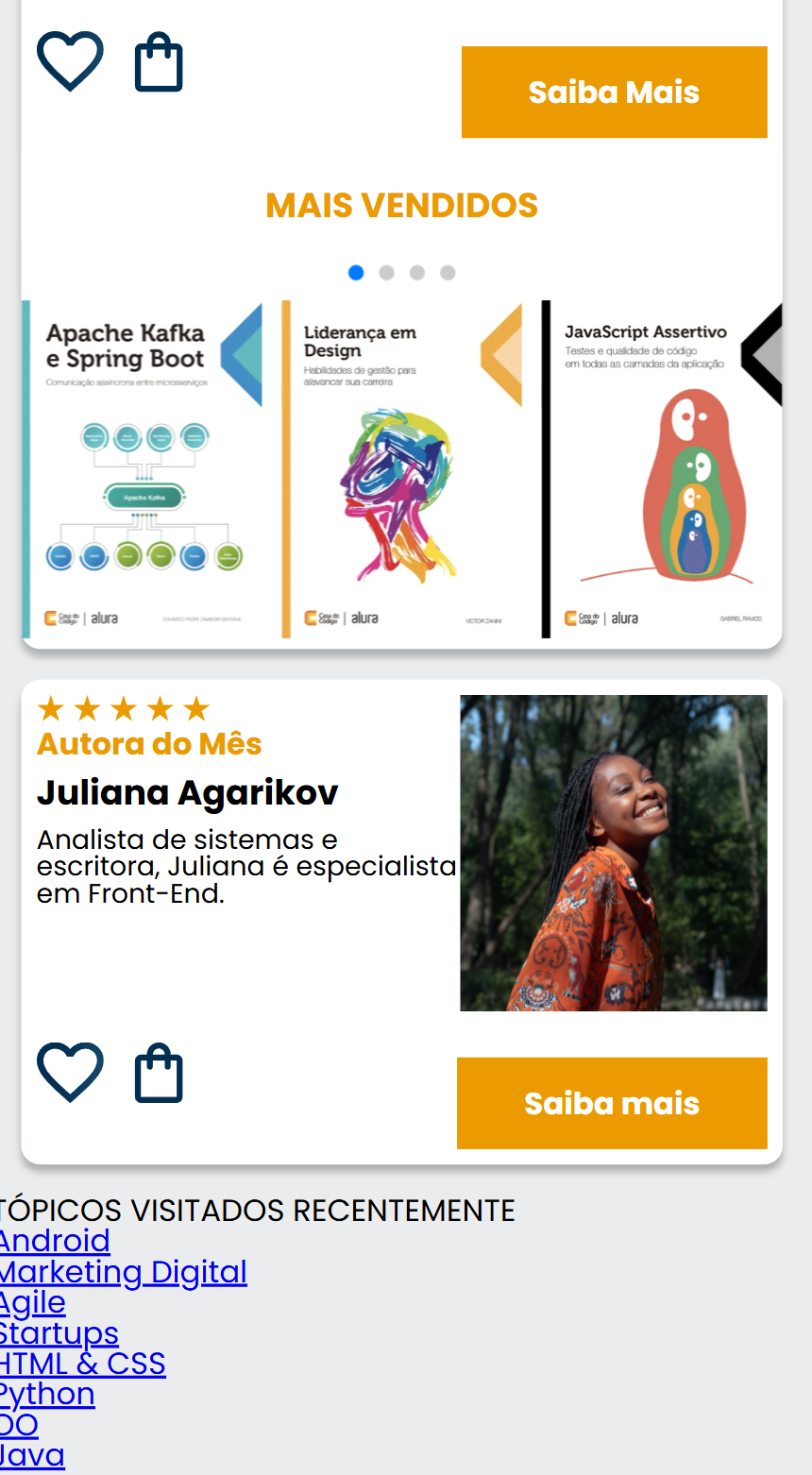Go to the Java topic

point(31,1455)
